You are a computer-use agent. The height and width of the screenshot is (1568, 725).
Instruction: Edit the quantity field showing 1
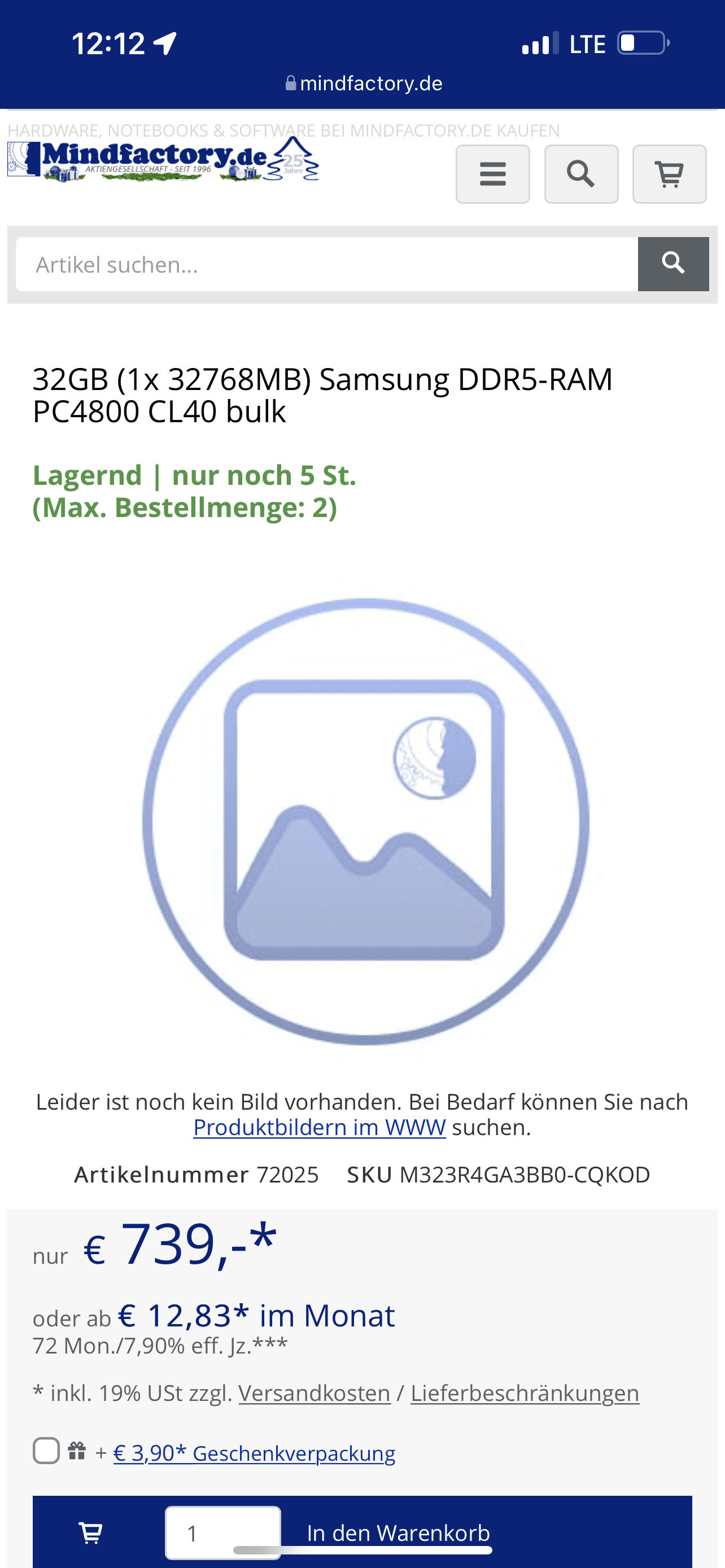[223, 1532]
